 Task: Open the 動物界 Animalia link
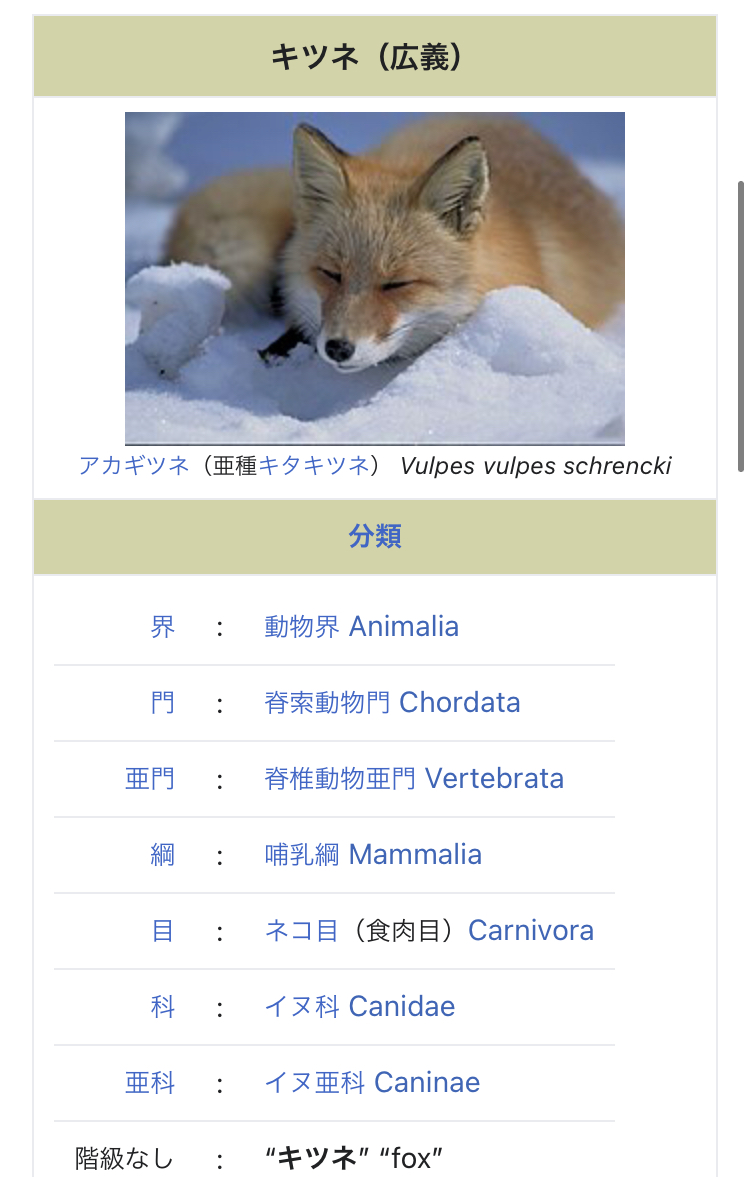[x=361, y=627]
